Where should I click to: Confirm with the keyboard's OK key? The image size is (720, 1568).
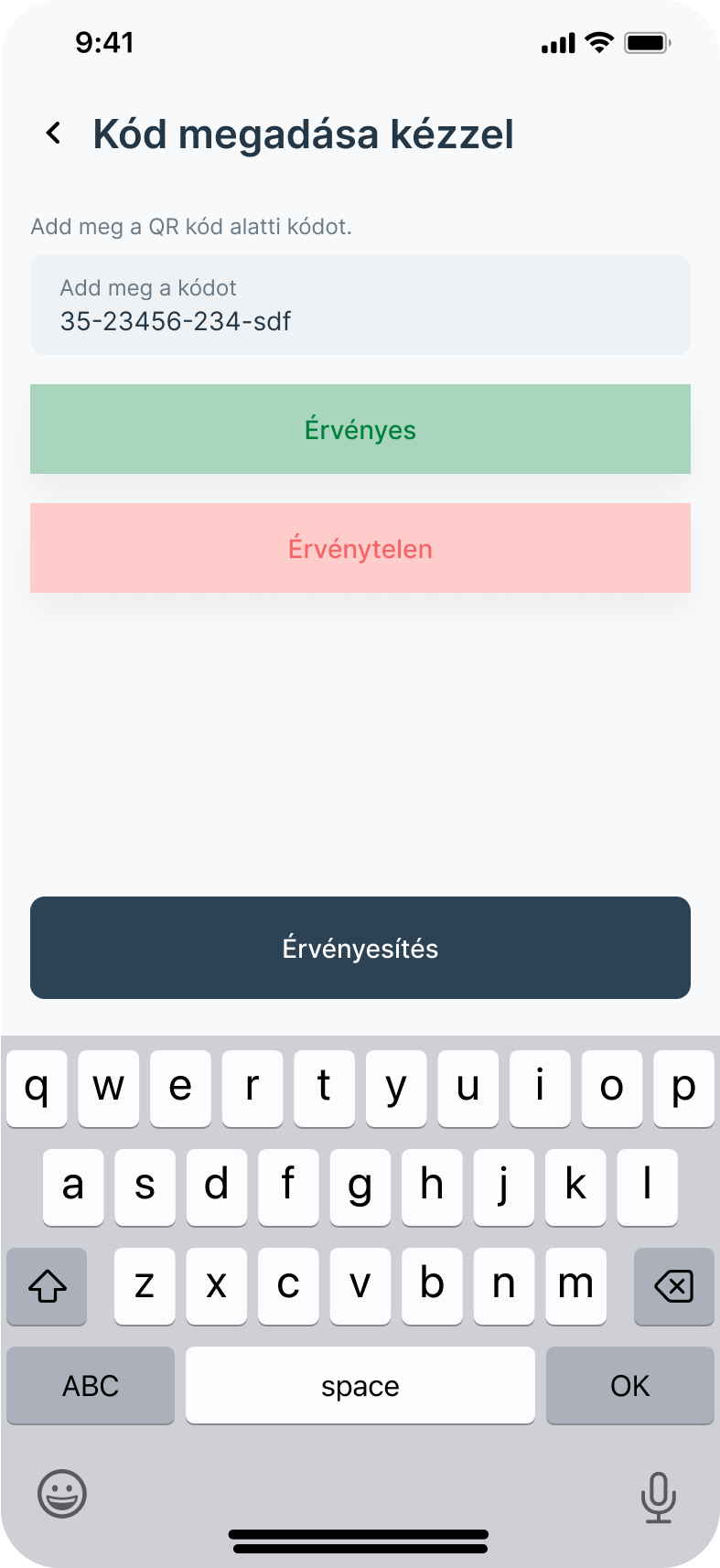click(x=629, y=1385)
